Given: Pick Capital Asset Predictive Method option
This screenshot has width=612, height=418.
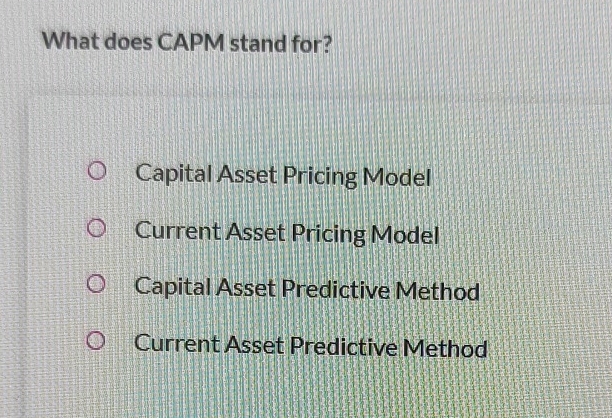Looking at the screenshot, I should pyautogui.click(x=97, y=285).
